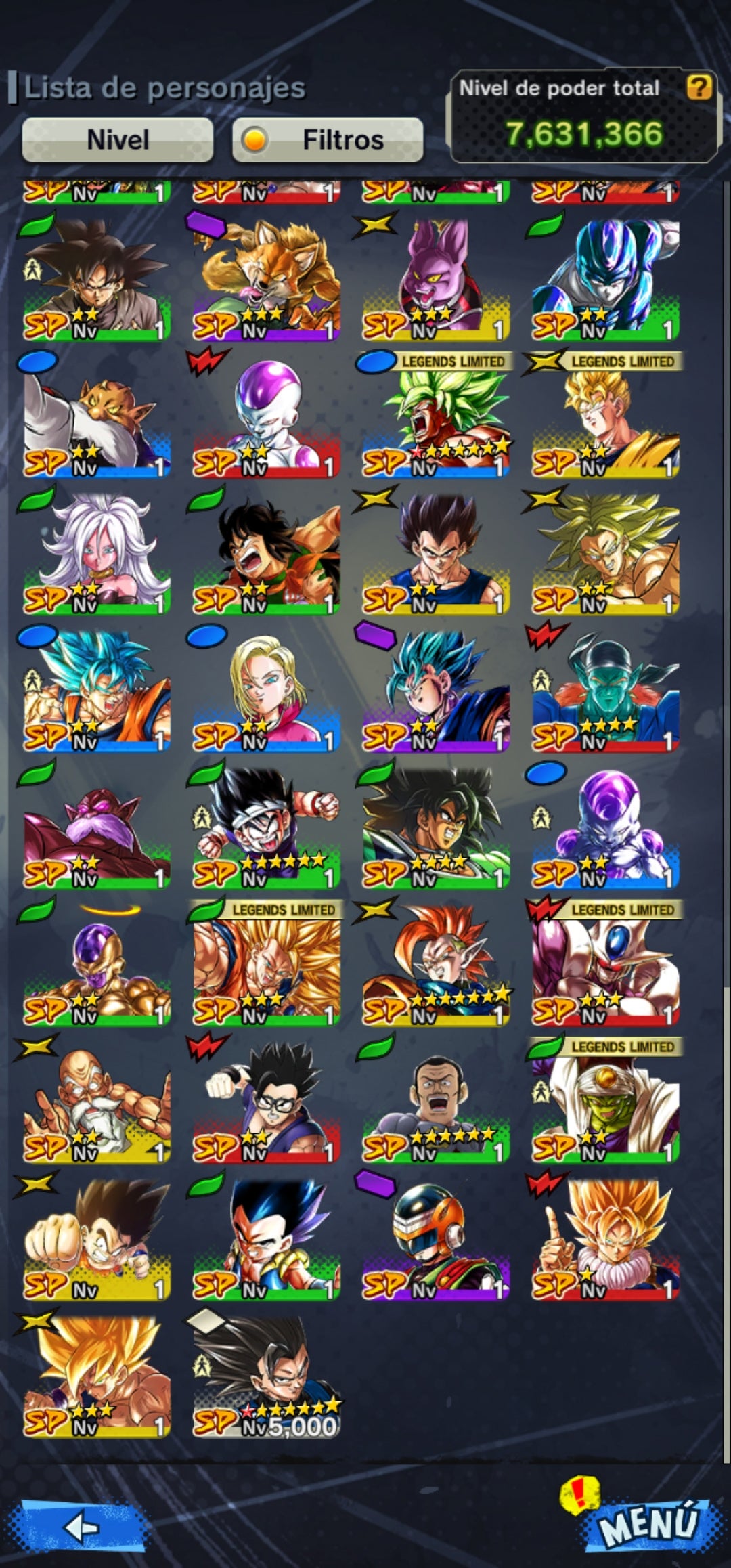Open the Nivel sort button

click(x=118, y=139)
